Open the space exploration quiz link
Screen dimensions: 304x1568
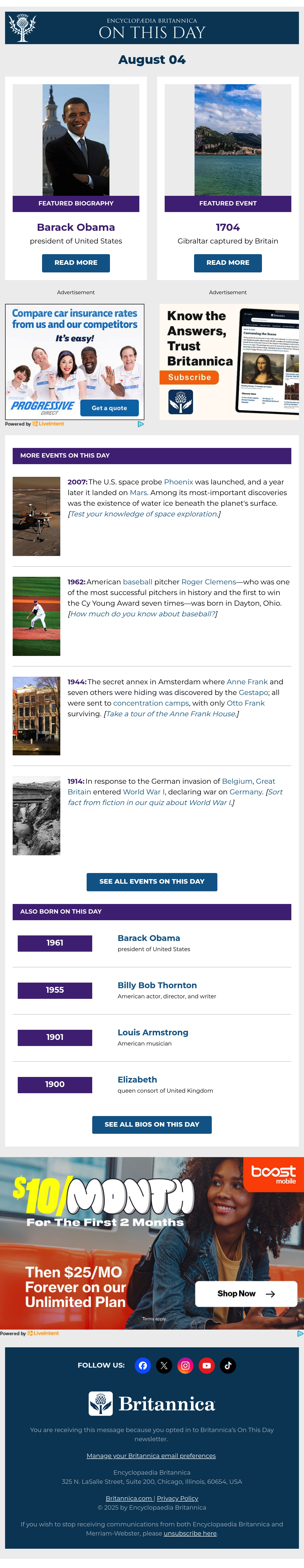click(x=144, y=514)
